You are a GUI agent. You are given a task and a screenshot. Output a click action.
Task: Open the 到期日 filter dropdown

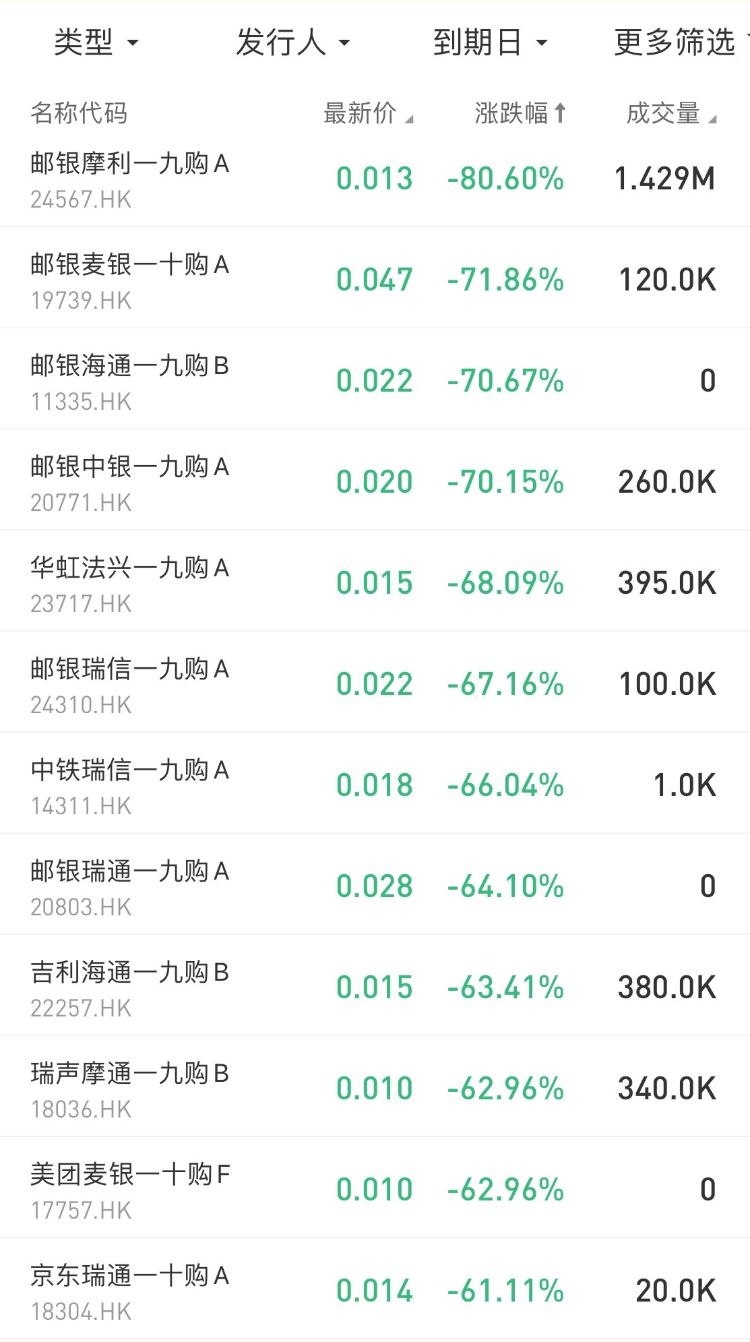490,43
